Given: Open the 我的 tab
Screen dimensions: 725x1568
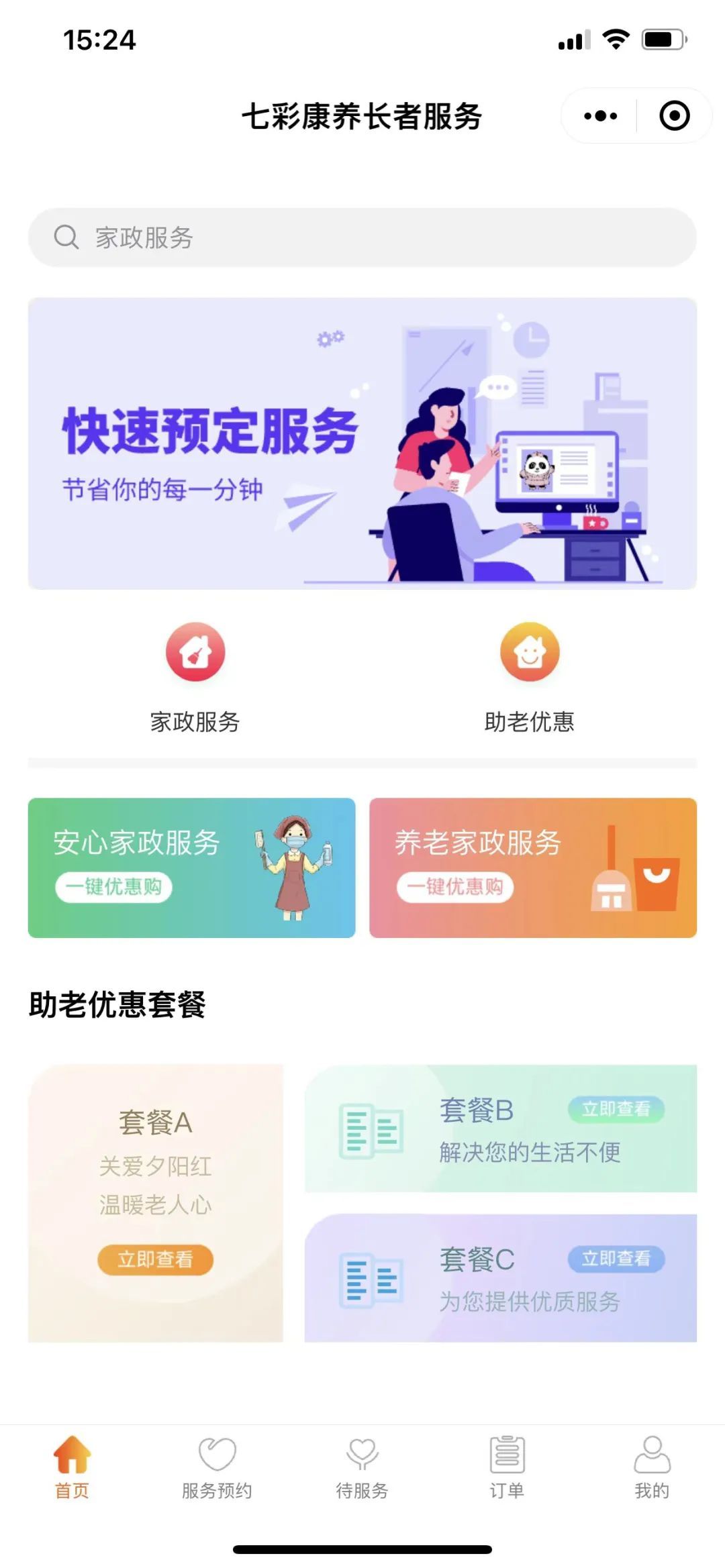Looking at the screenshot, I should coord(652,1467).
